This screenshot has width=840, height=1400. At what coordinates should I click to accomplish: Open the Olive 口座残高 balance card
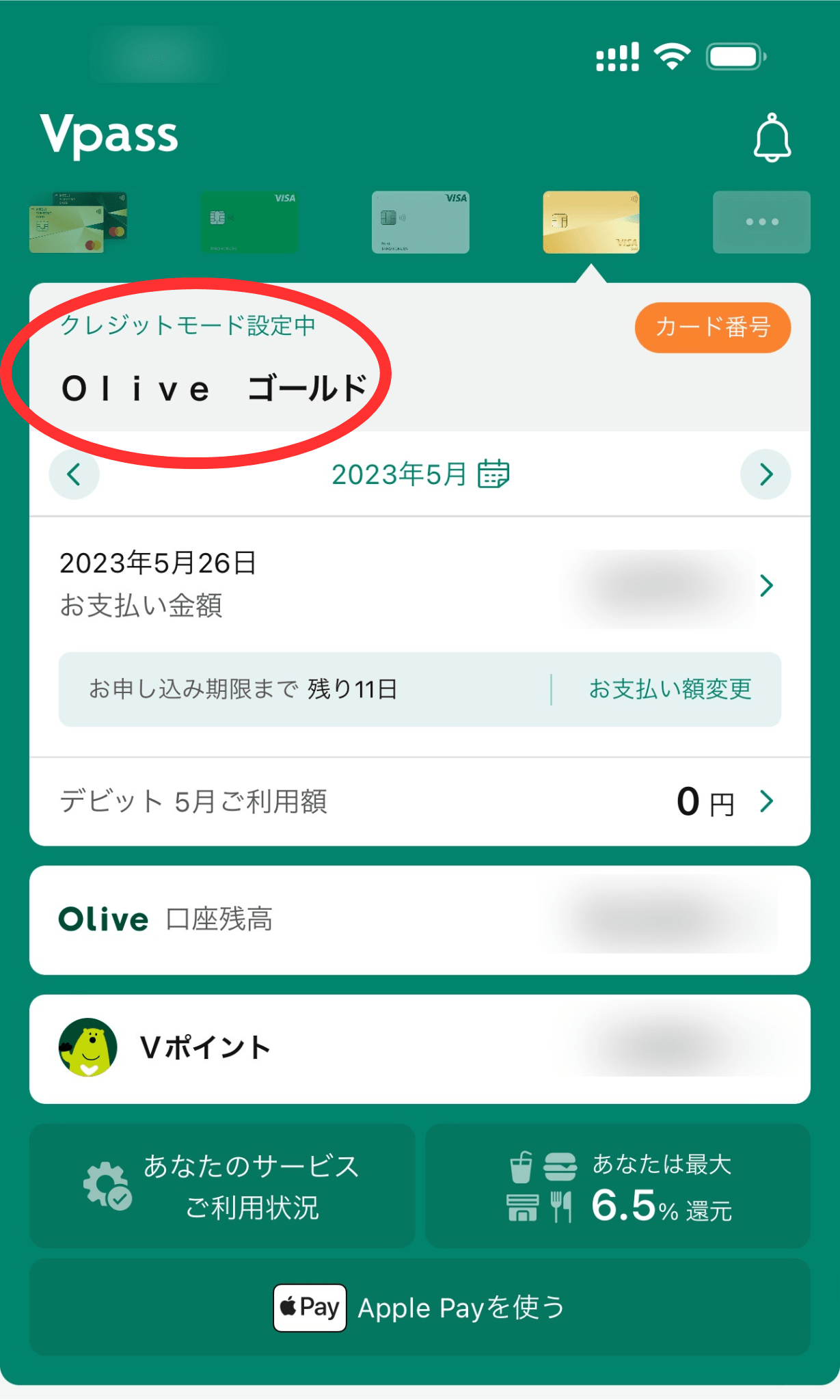(420, 919)
